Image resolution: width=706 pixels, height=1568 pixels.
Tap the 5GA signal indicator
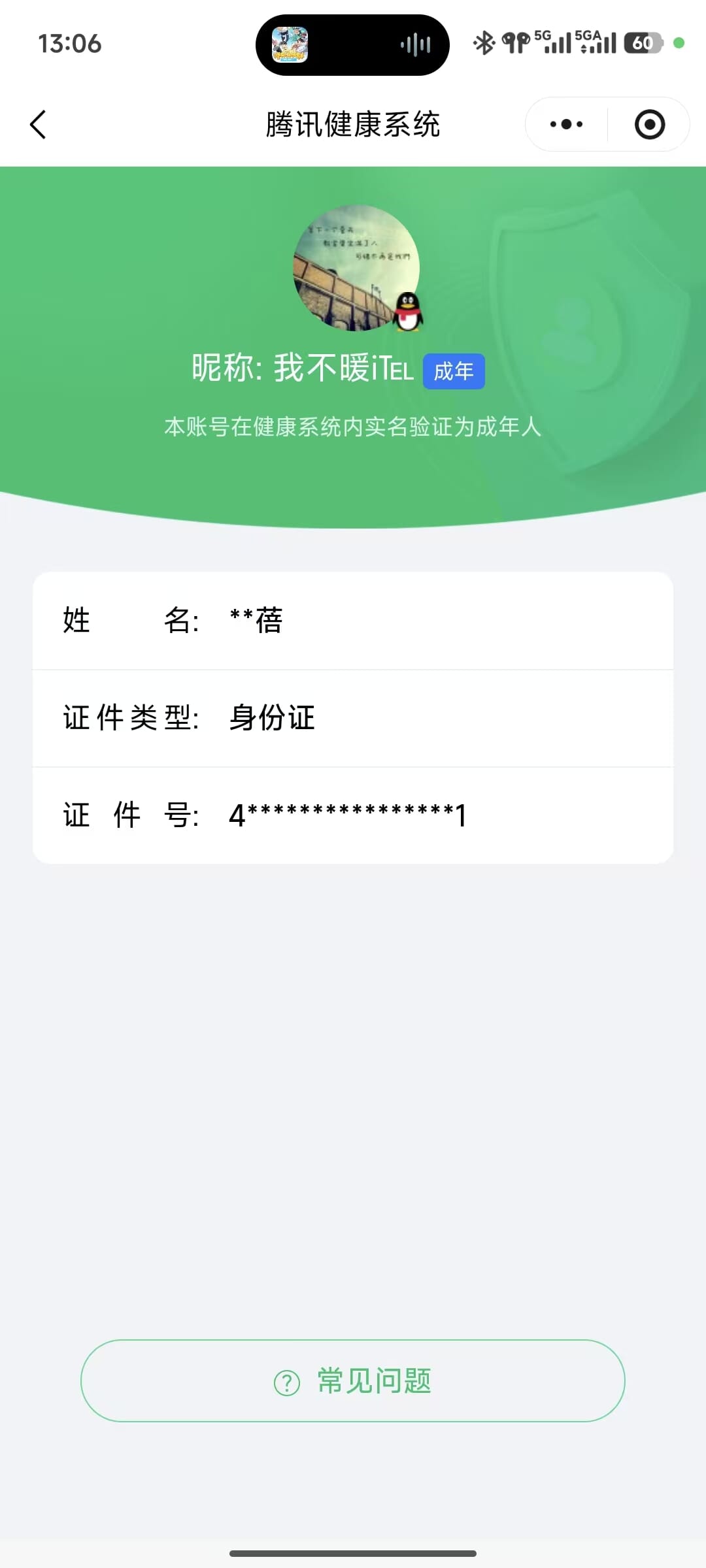[590, 41]
